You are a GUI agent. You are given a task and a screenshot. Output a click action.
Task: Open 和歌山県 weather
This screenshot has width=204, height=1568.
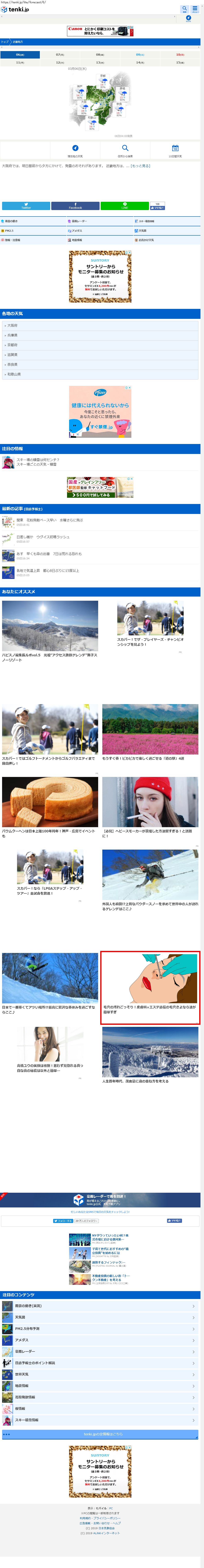[14, 374]
